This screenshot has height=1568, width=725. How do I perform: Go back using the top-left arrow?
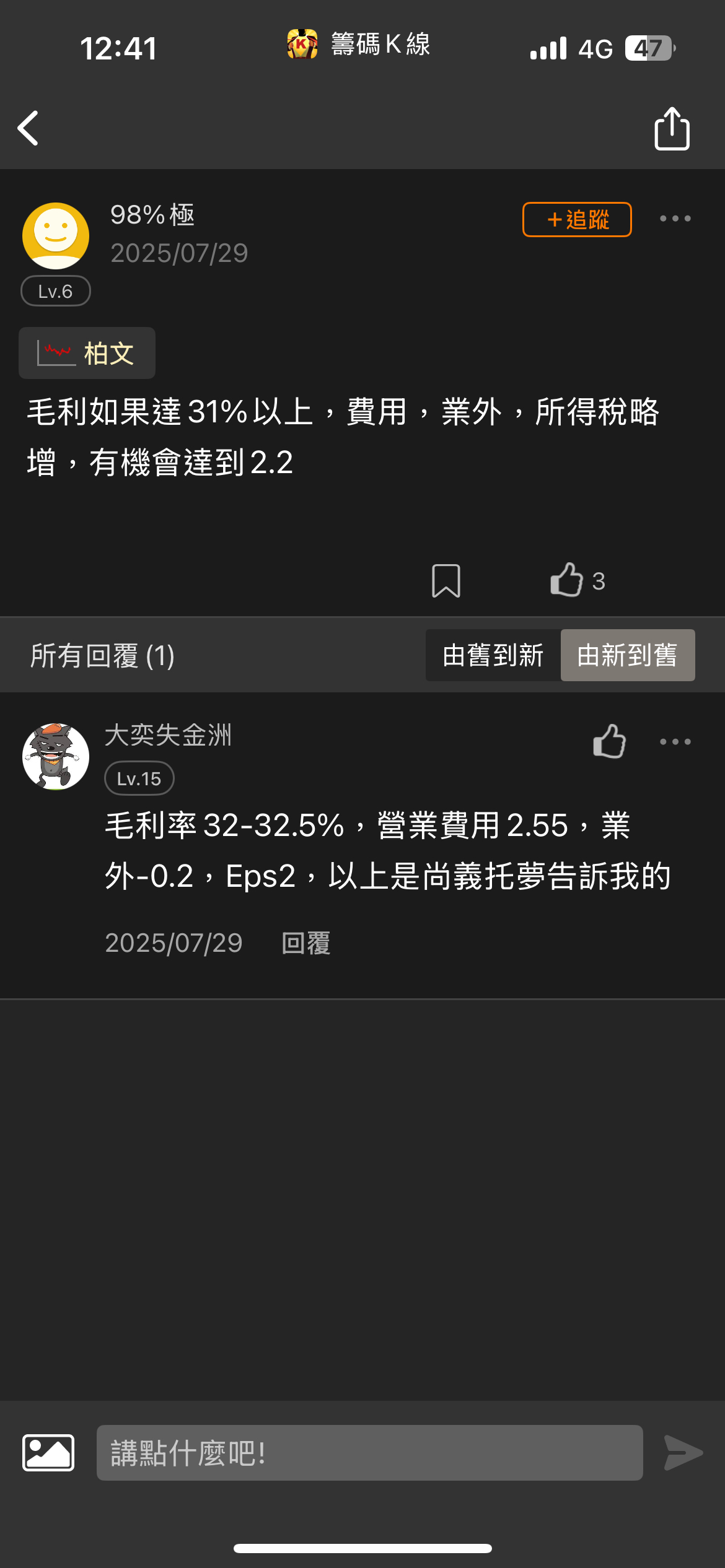(x=29, y=128)
